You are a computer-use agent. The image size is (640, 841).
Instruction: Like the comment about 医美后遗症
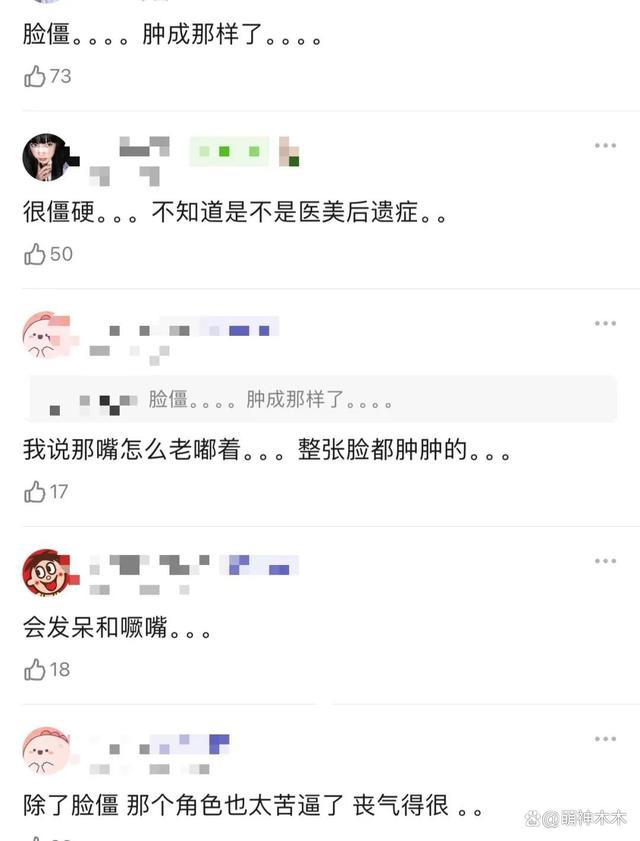pos(35,254)
